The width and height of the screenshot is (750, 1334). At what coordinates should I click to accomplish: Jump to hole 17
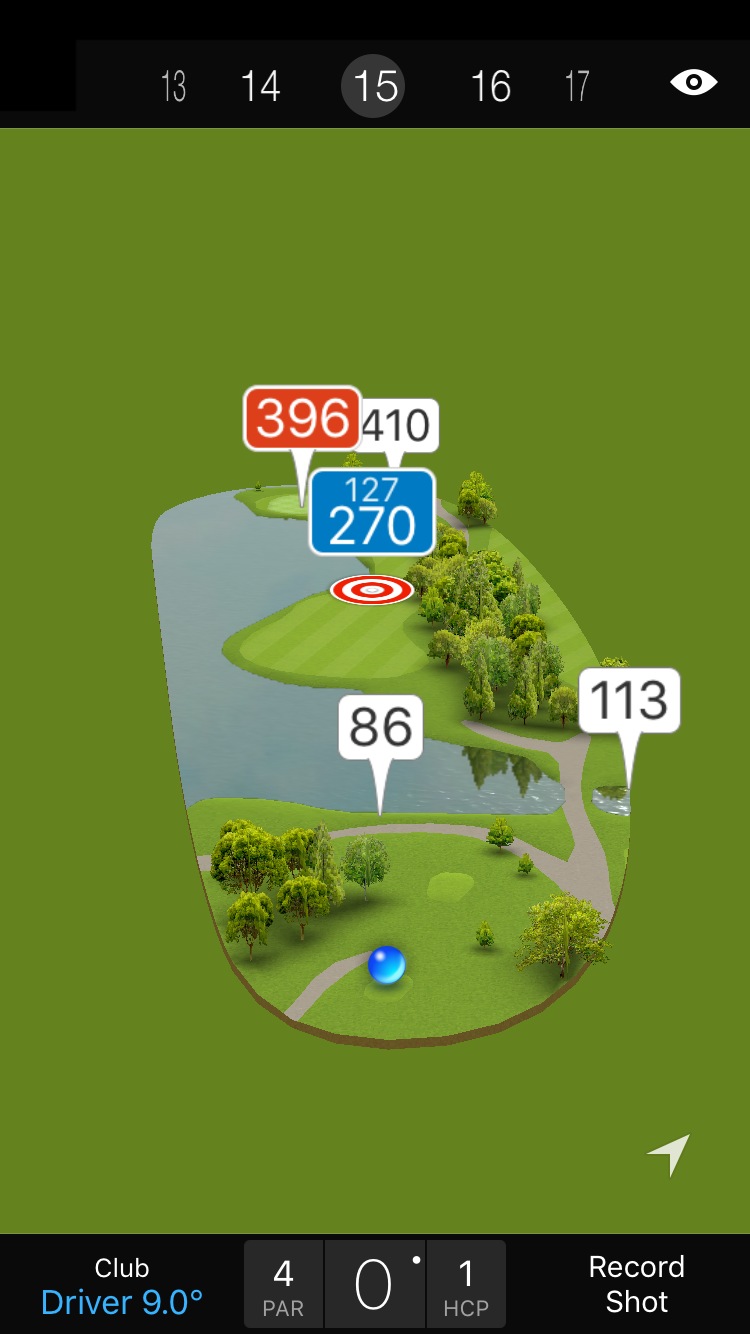577,87
